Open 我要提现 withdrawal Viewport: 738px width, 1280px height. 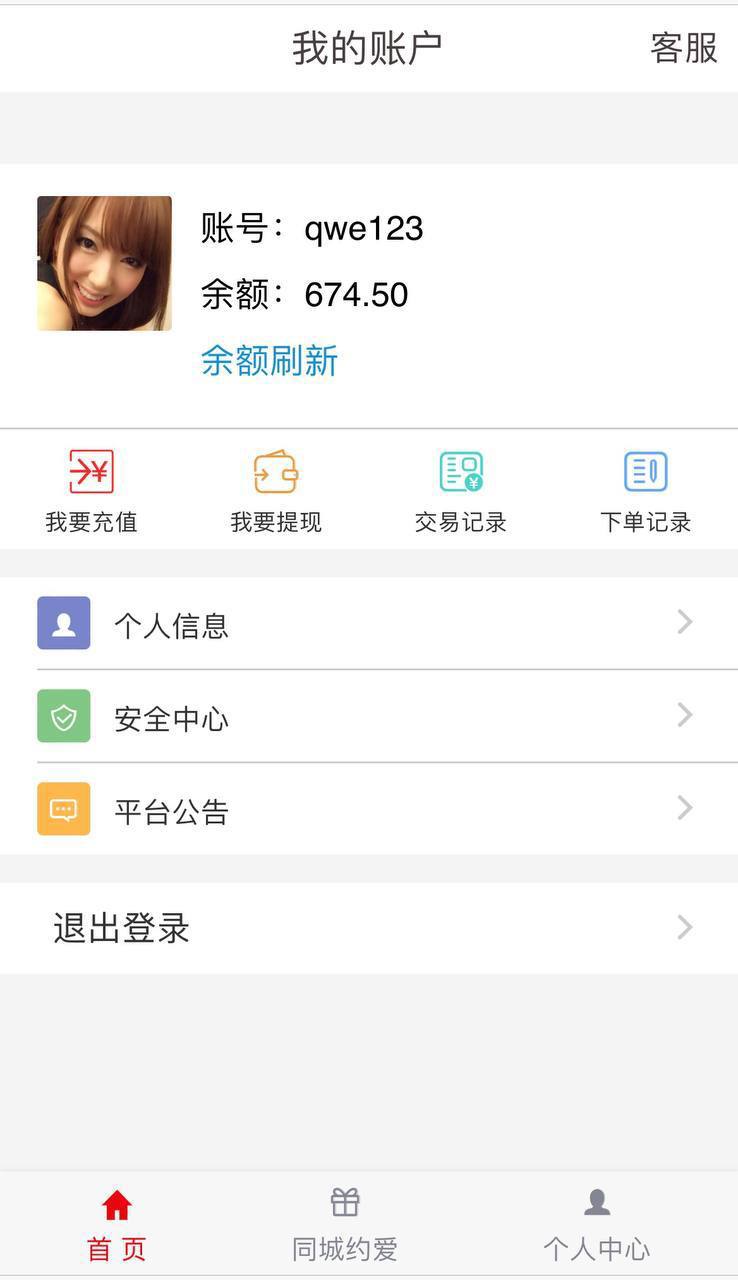(276, 492)
